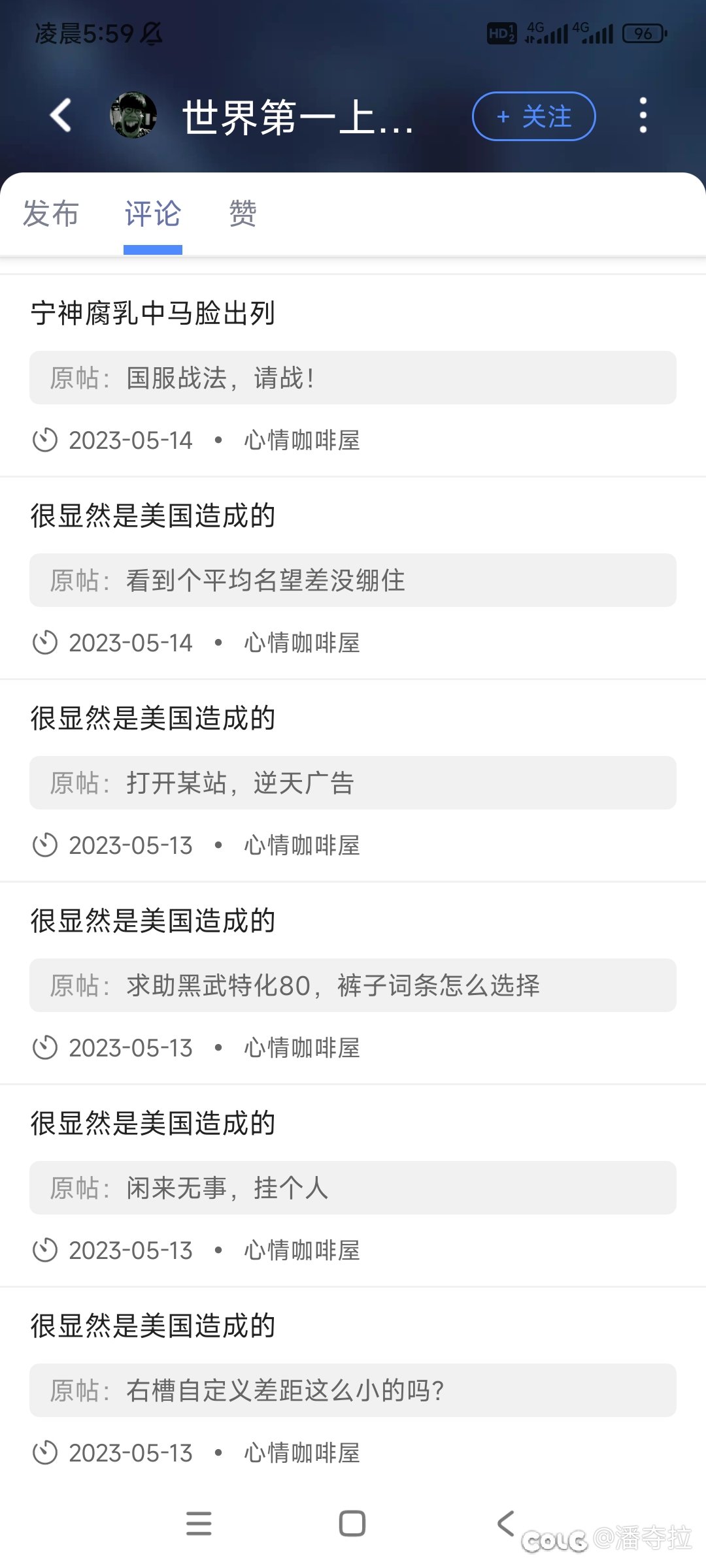Screen dimensions: 706x1568
Task: Open the user's profile avatar
Action: coord(133,116)
